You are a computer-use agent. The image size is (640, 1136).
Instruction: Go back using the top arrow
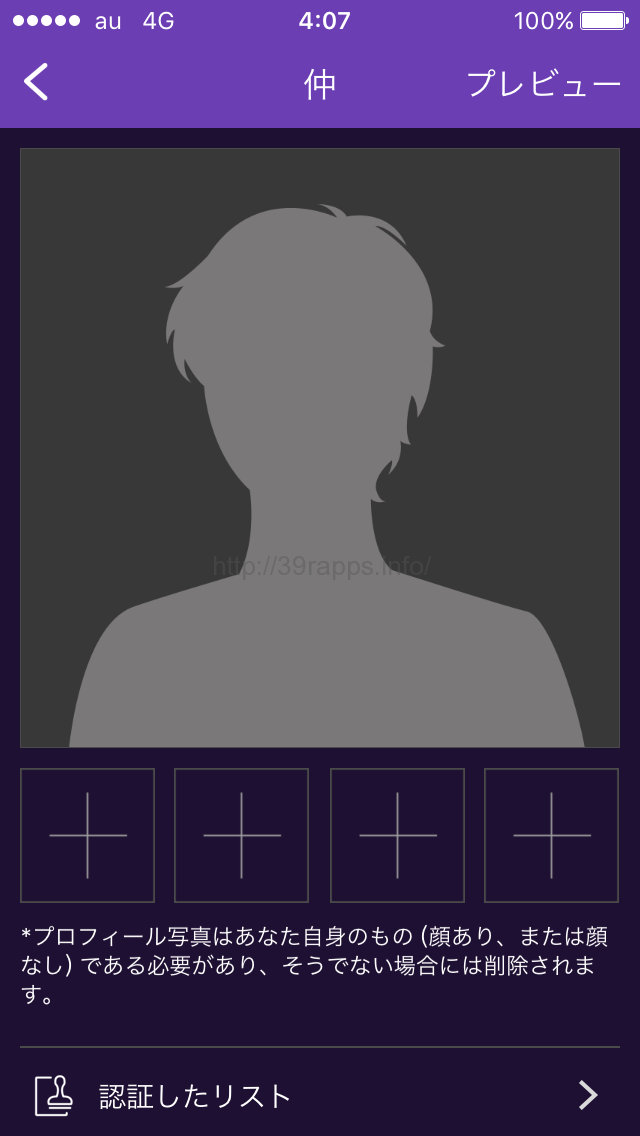(36, 83)
